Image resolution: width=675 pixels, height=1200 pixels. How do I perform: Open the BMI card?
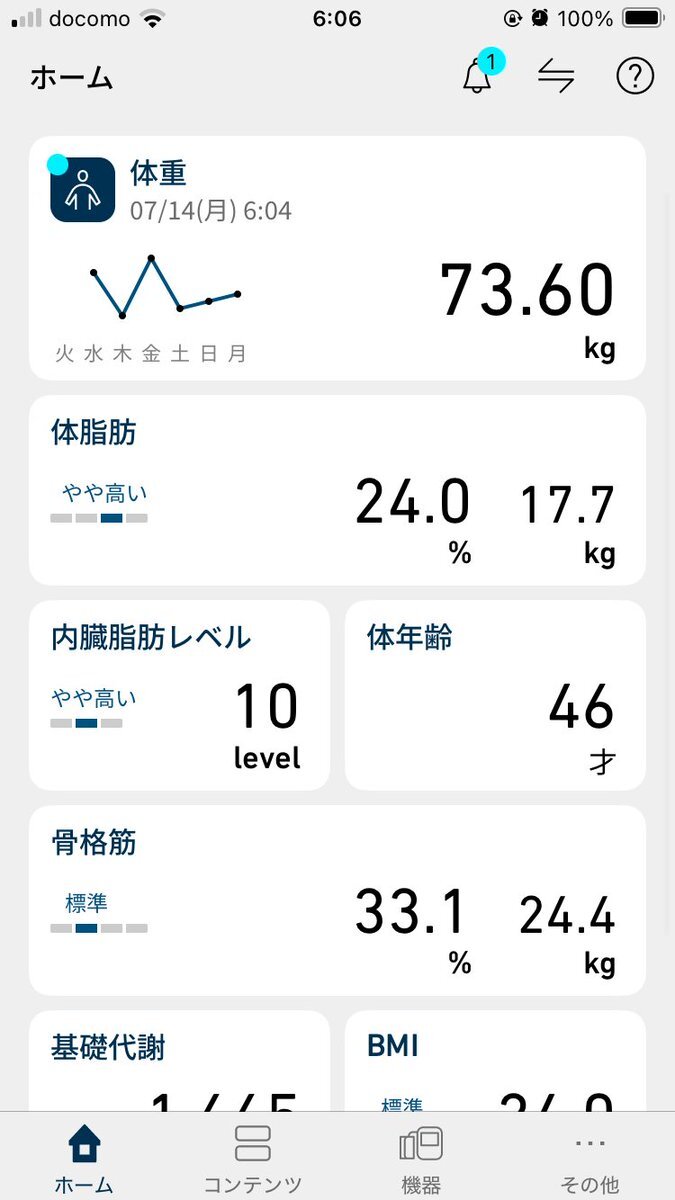tap(495, 1061)
